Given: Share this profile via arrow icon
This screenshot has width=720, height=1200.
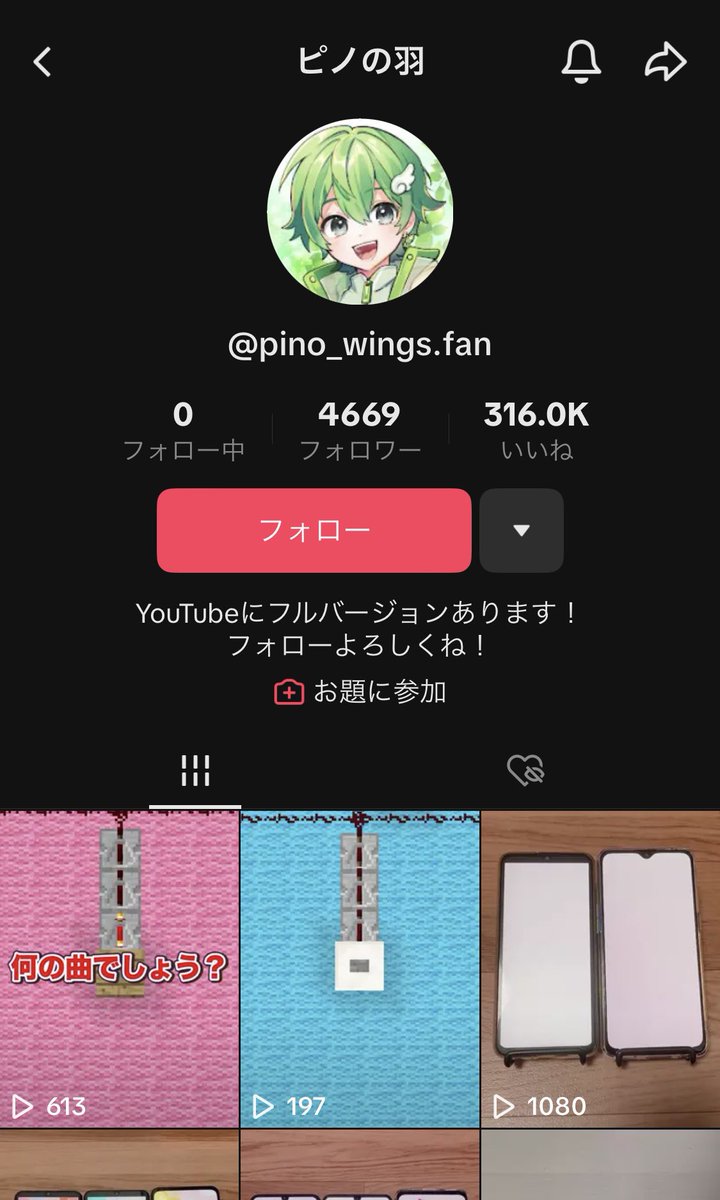Looking at the screenshot, I should point(665,63).
